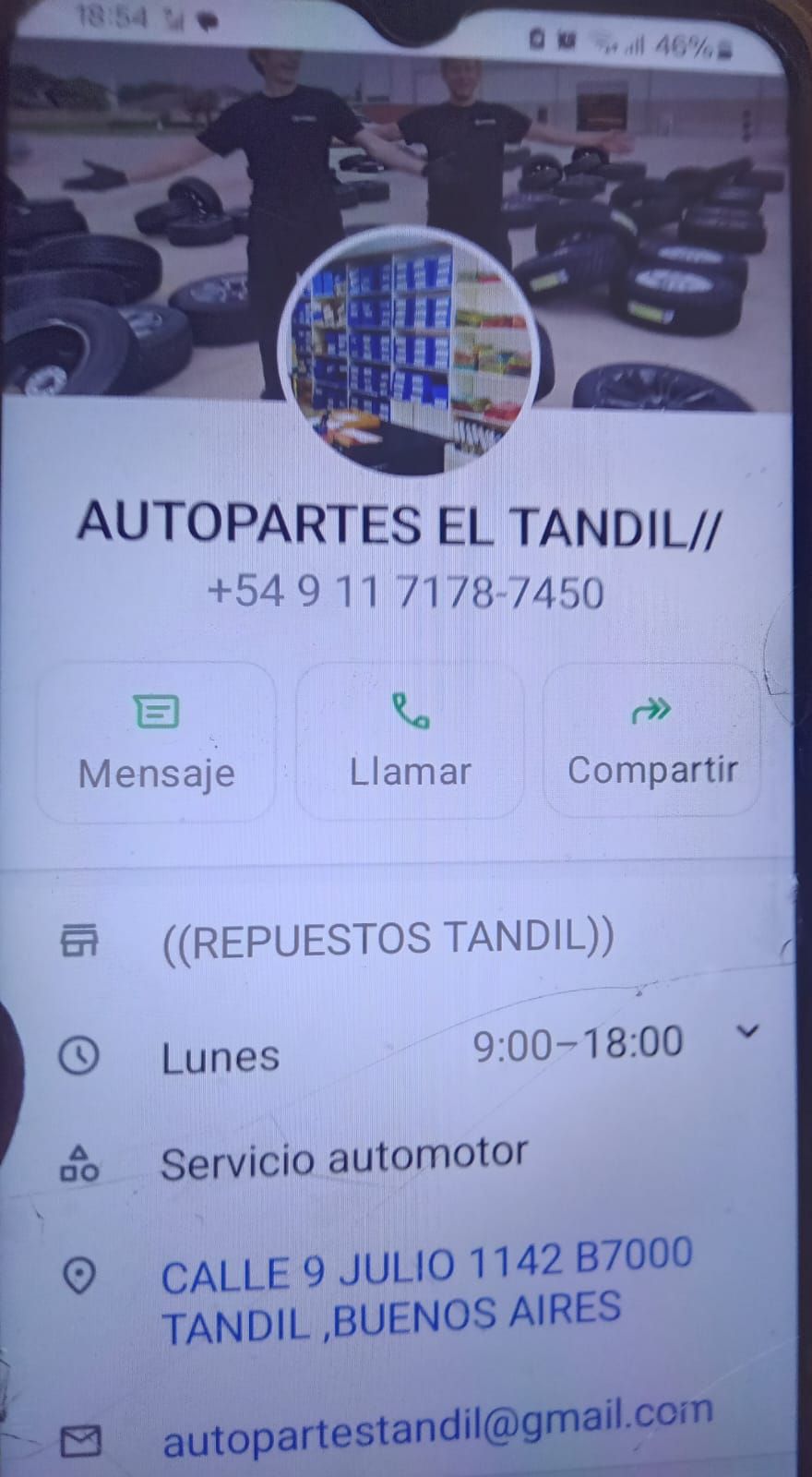Screen dimensions: 812x1477
Task: Share this contact via Compartir
Action: tap(651, 739)
